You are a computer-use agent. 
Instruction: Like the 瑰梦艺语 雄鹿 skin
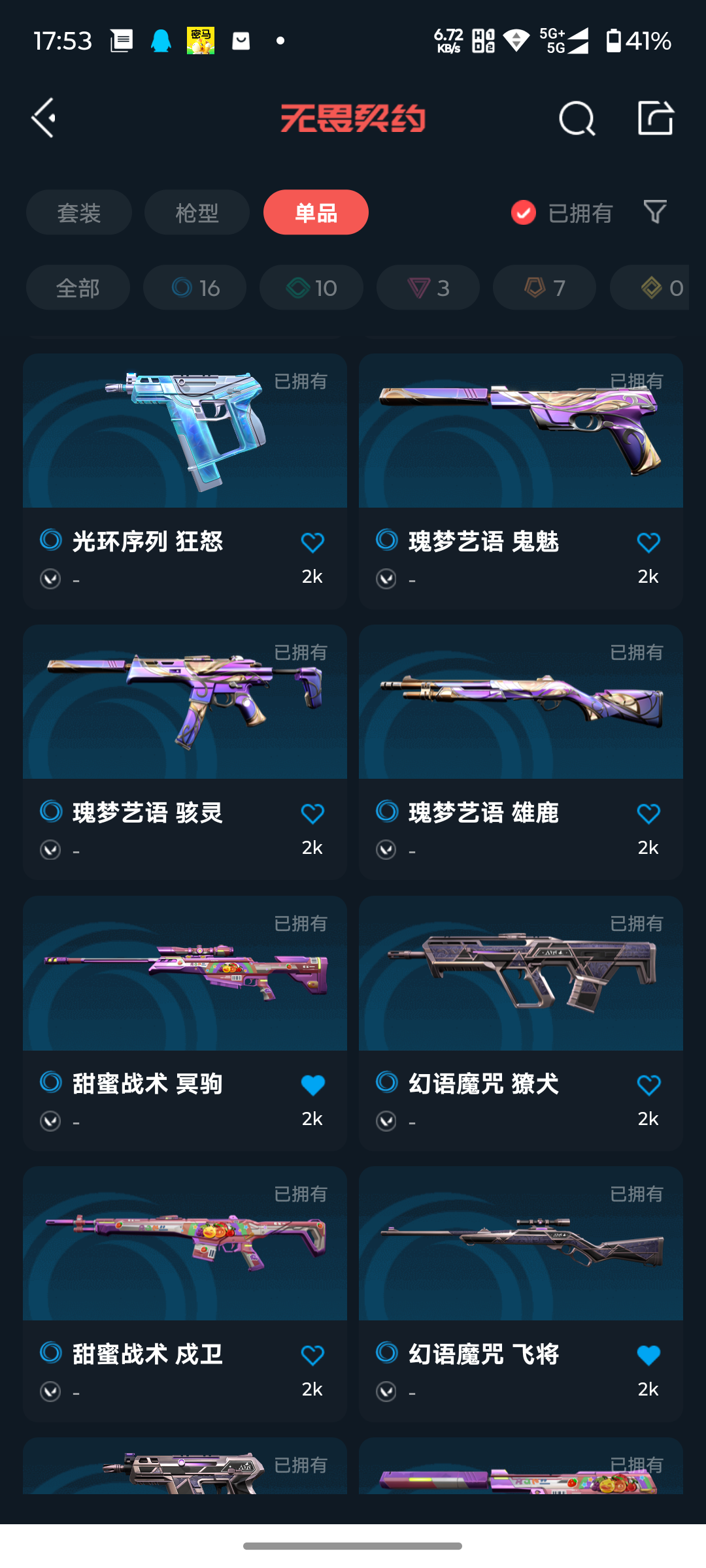648,813
